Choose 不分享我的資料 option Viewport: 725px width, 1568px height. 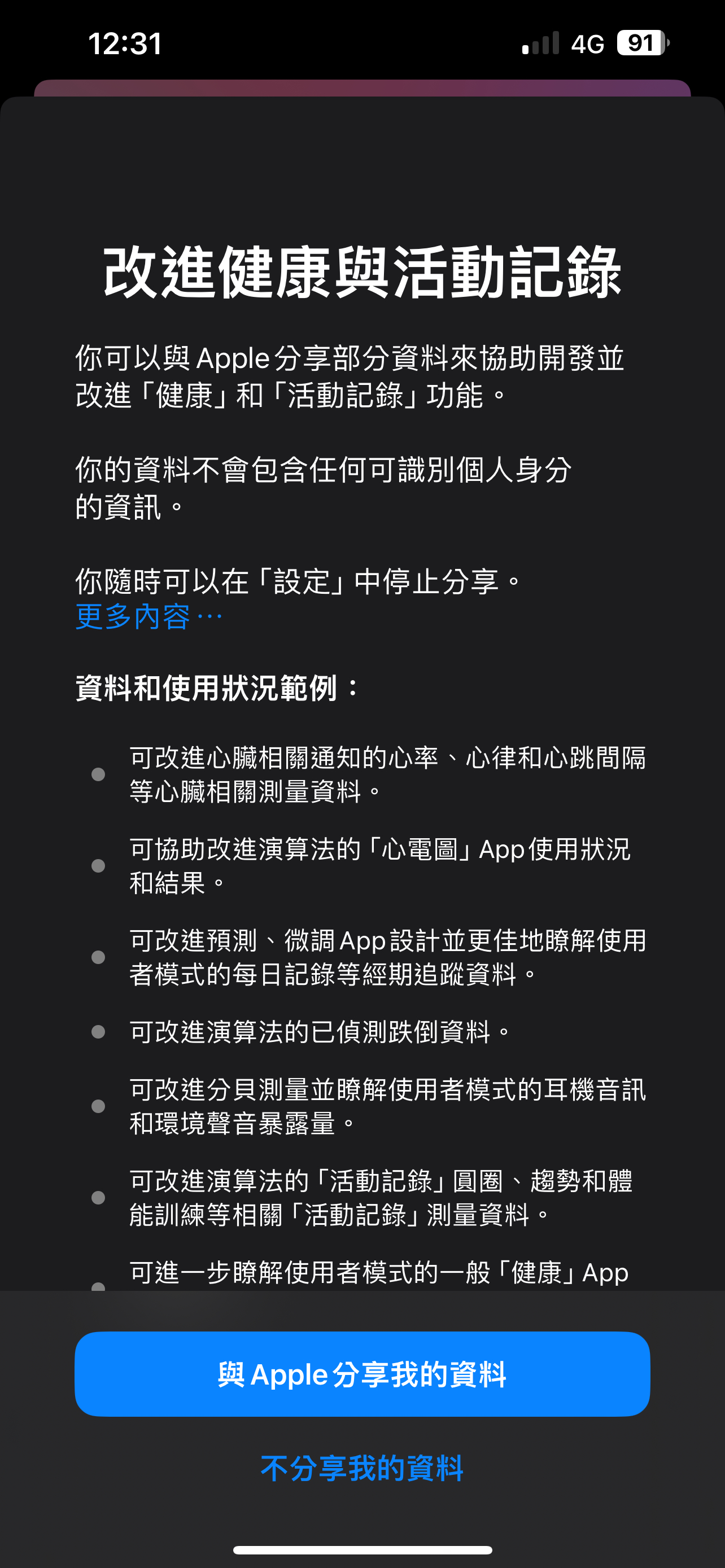click(362, 1469)
